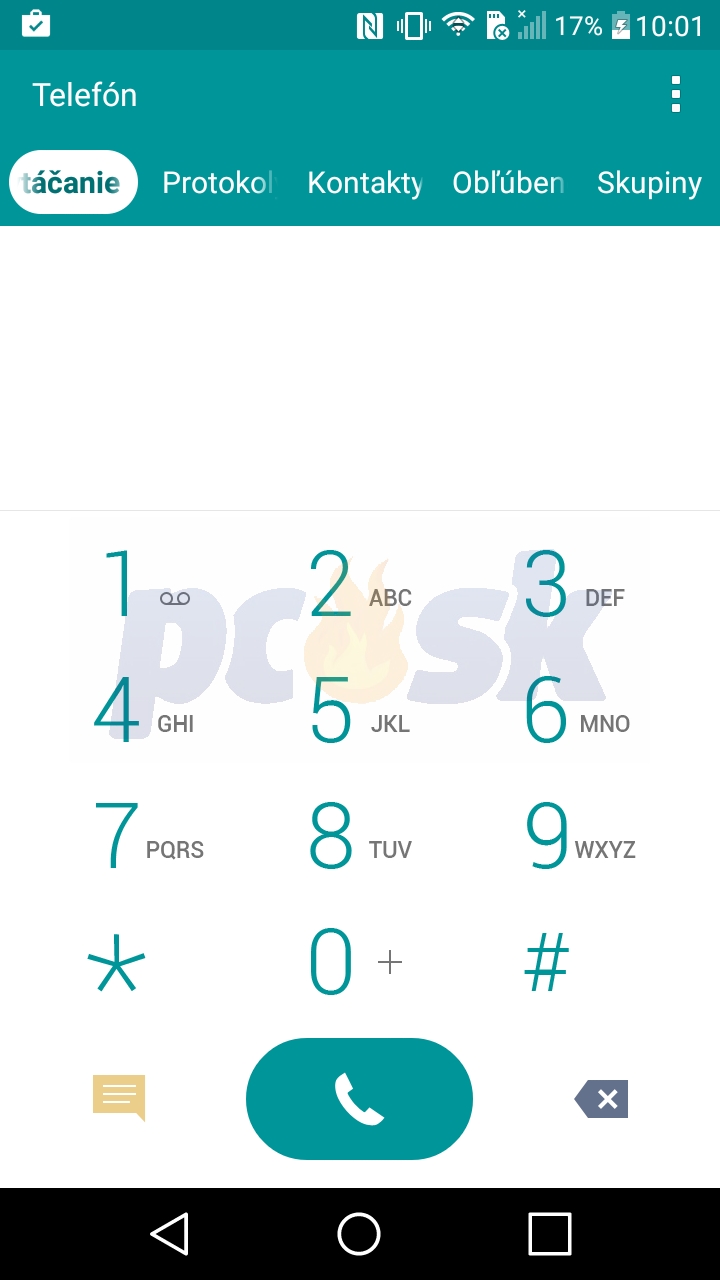This screenshot has width=720, height=1280.
Task: Dial digit 0 on keypad
Action: [x=352, y=962]
